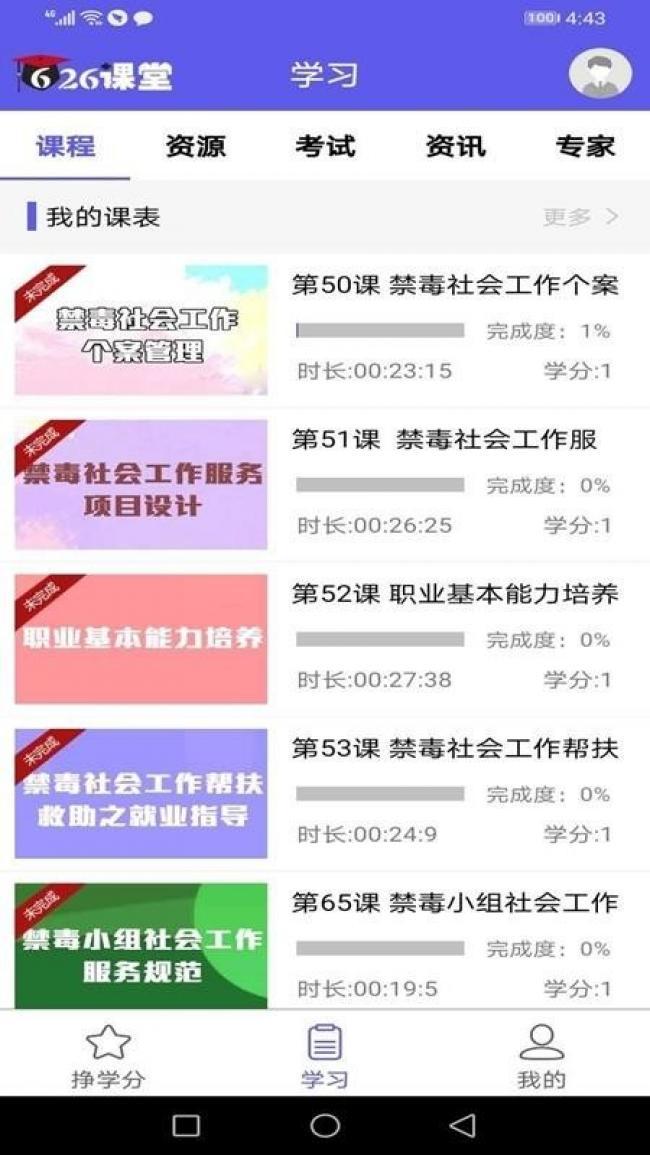
Task: Go to 挣学分 in the bottom navigation
Action: (x=108, y=1056)
